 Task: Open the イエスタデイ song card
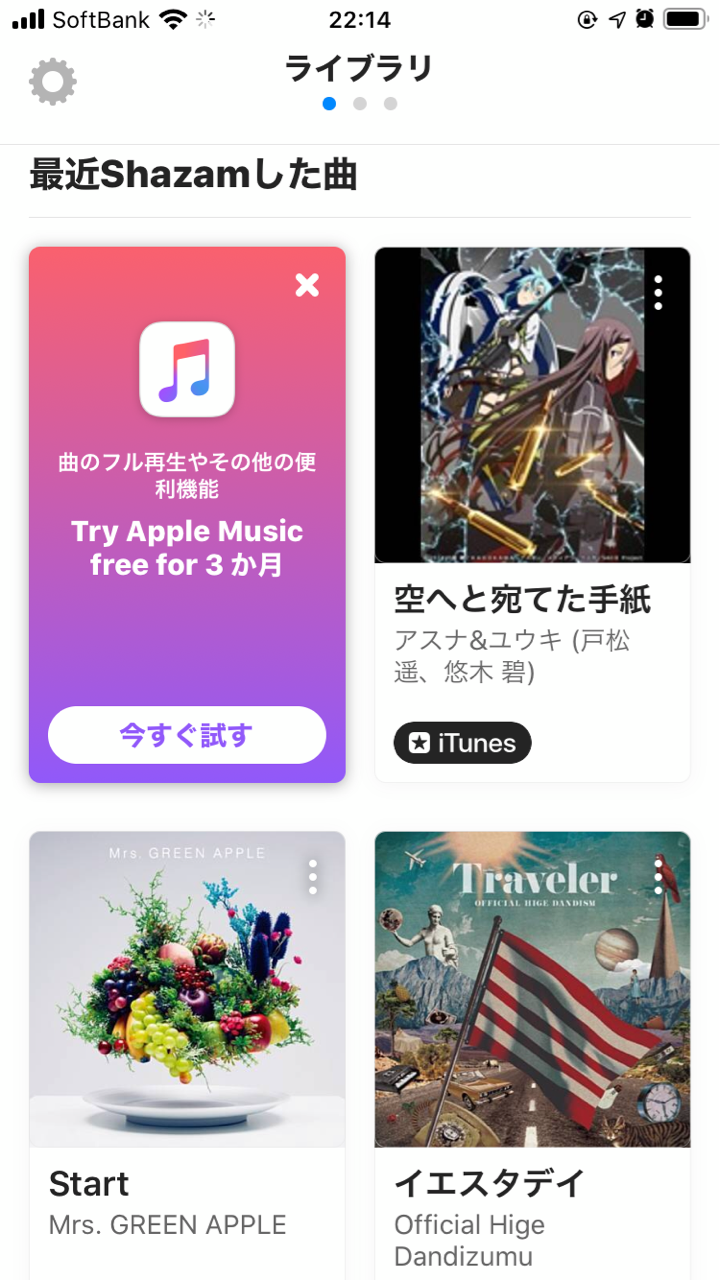(x=532, y=1056)
